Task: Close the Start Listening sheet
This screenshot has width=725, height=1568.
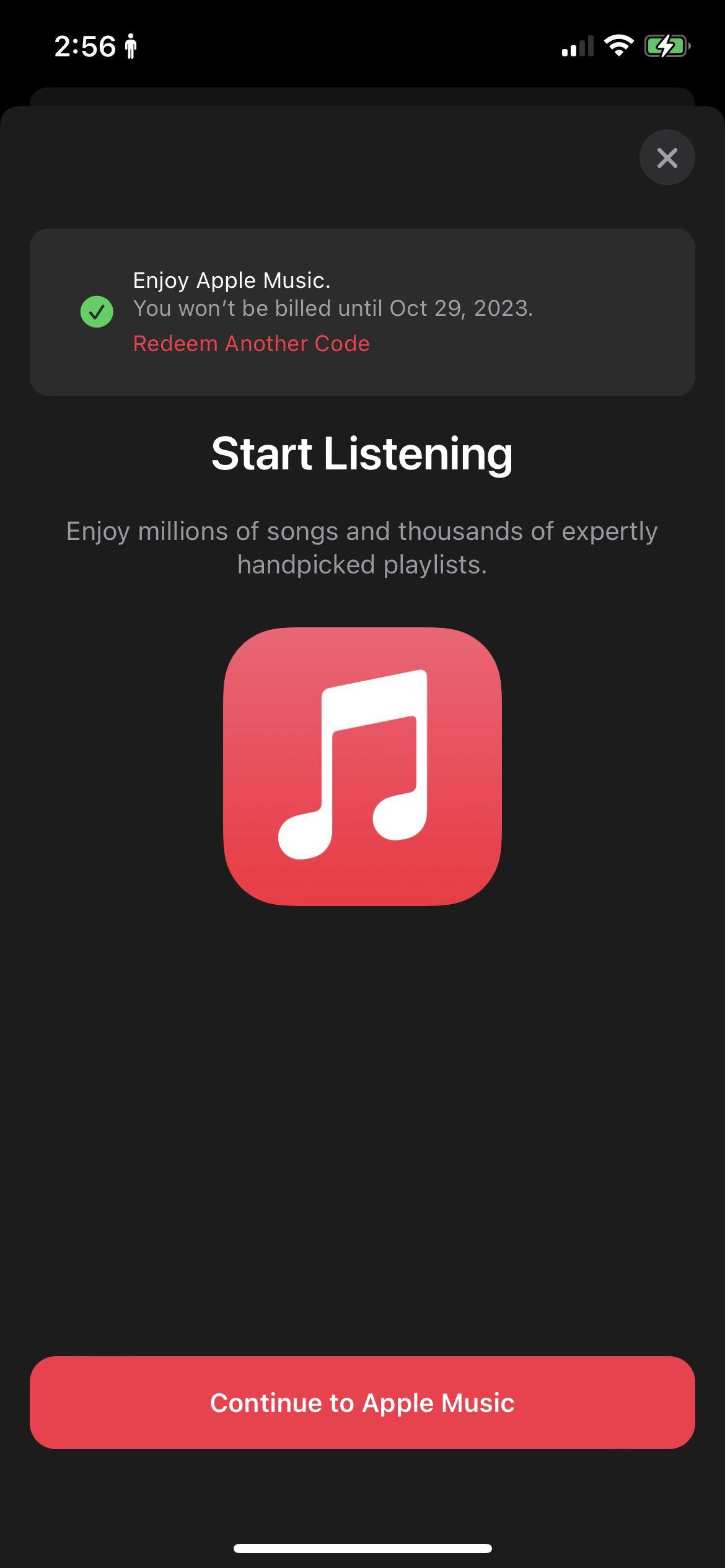Action: click(667, 157)
